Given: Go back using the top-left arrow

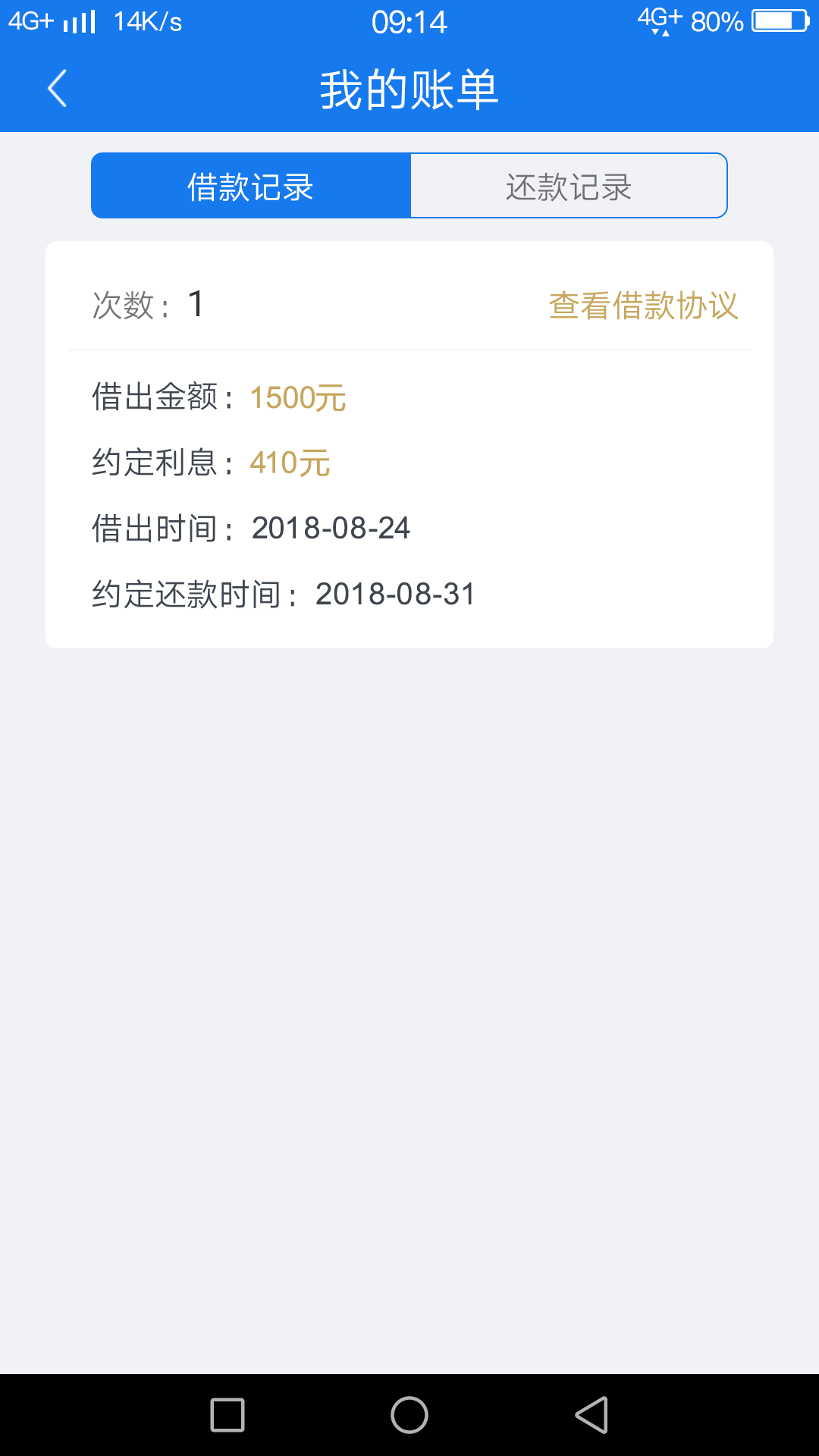Looking at the screenshot, I should pos(58,89).
